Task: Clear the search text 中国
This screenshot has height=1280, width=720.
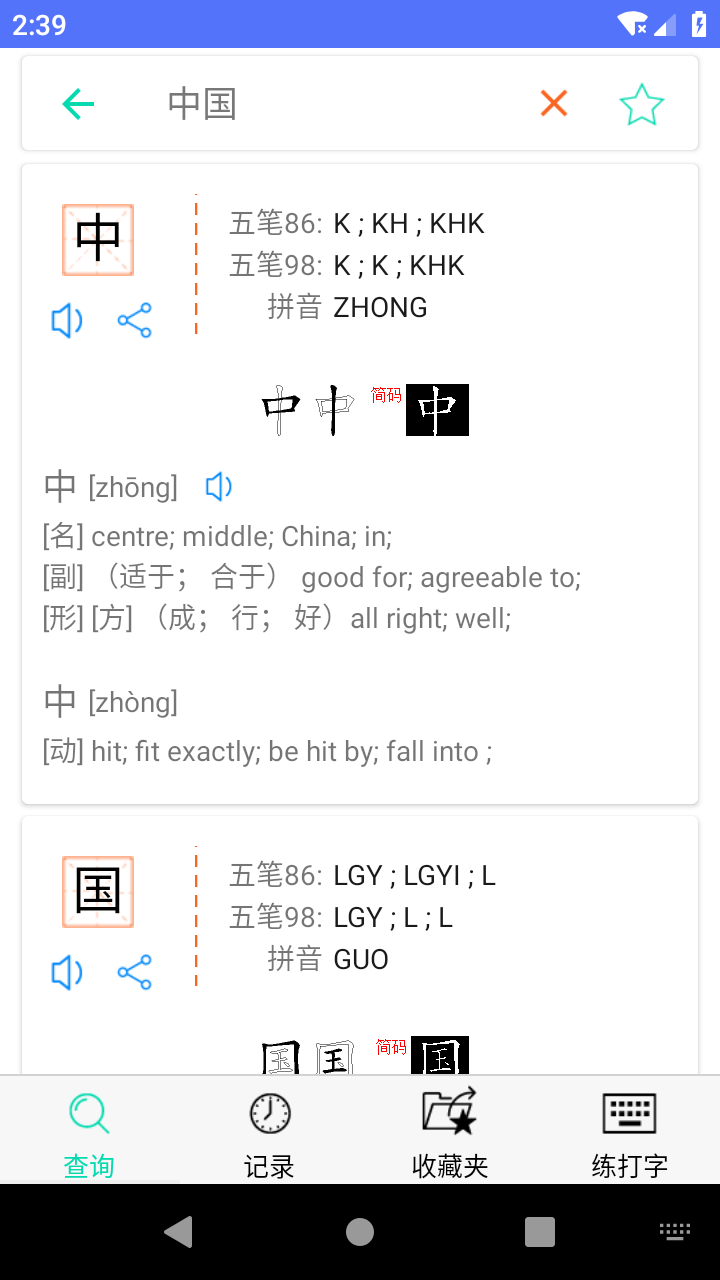Action: (553, 103)
